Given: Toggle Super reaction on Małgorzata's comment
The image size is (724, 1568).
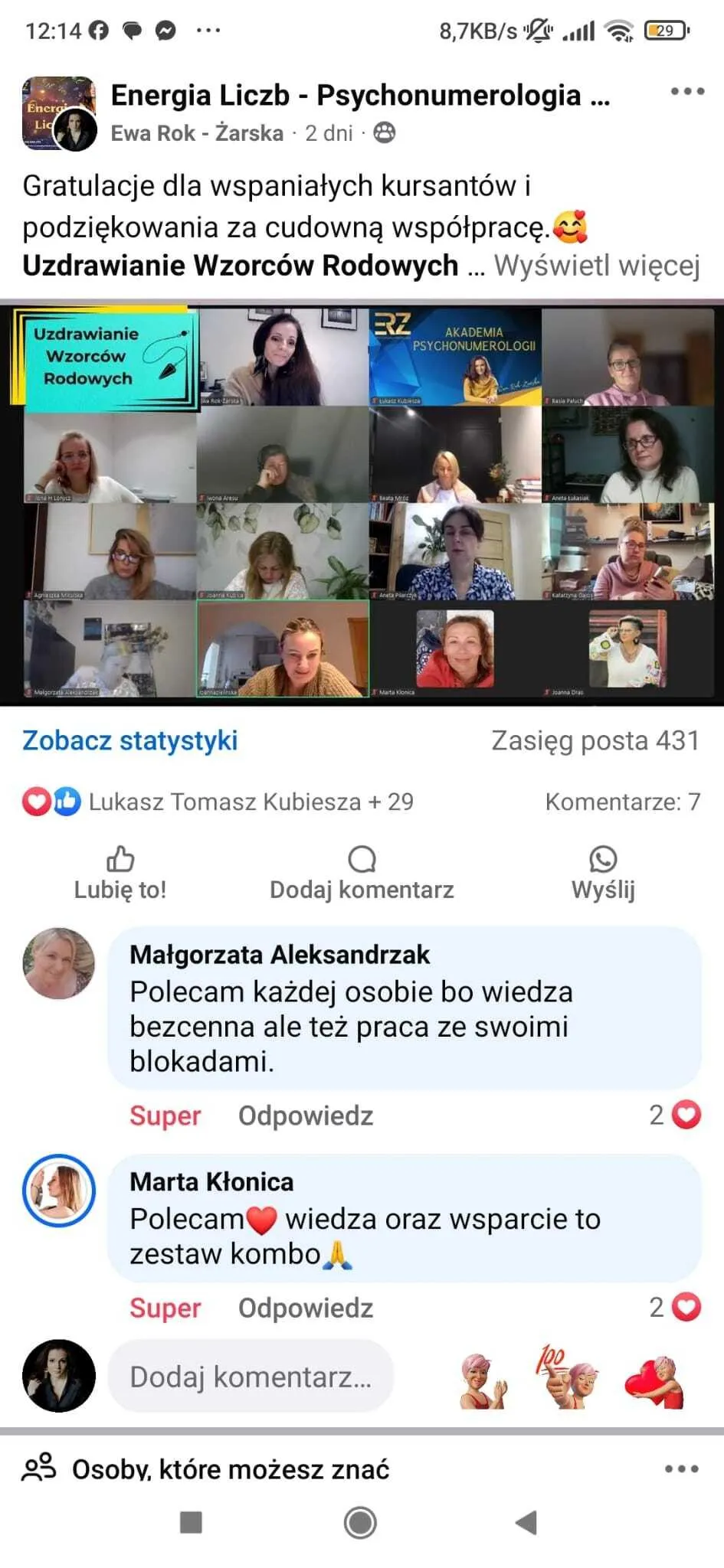Looking at the screenshot, I should [x=165, y=1116].
